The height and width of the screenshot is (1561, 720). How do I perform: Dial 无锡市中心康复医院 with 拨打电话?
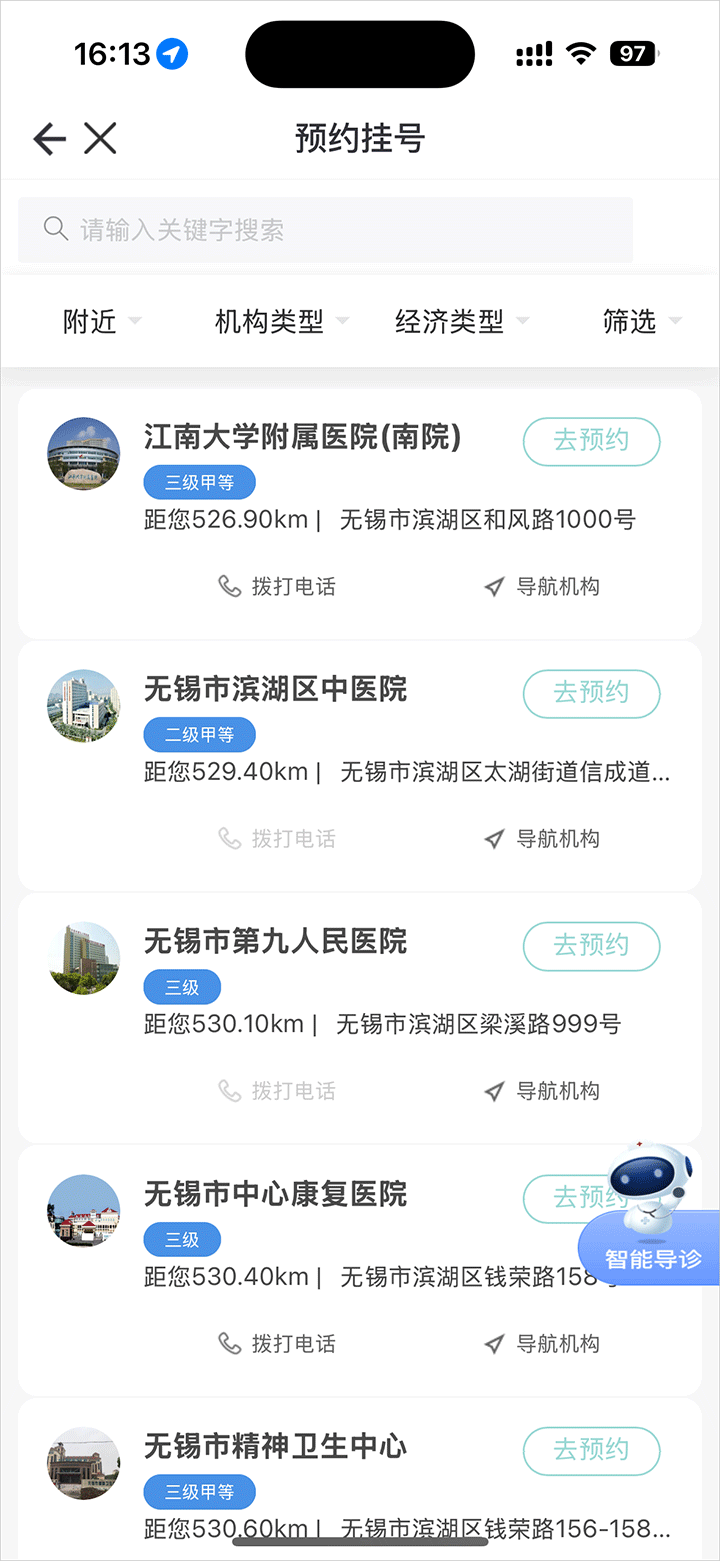277,1343
